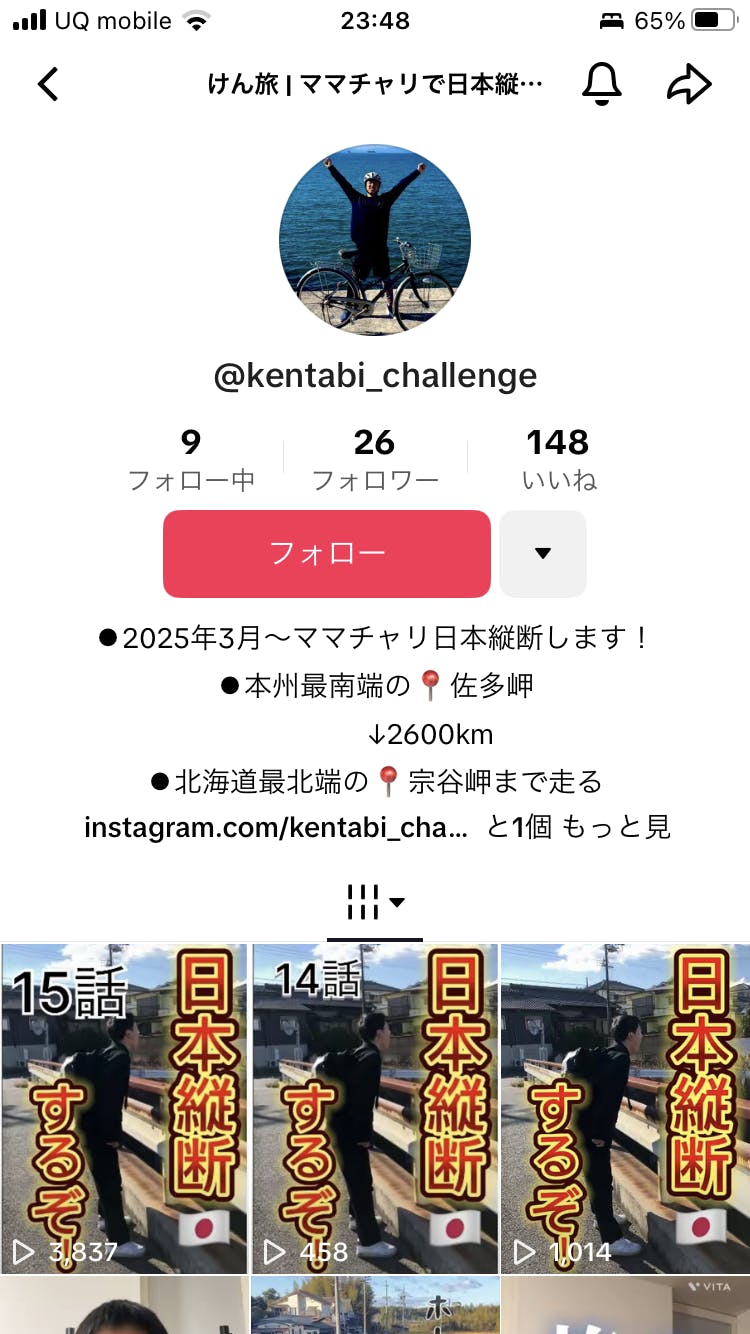This screenshot has height=1334, width=750.
Task: View the フォロー中 list
Action: coord(191,459)
